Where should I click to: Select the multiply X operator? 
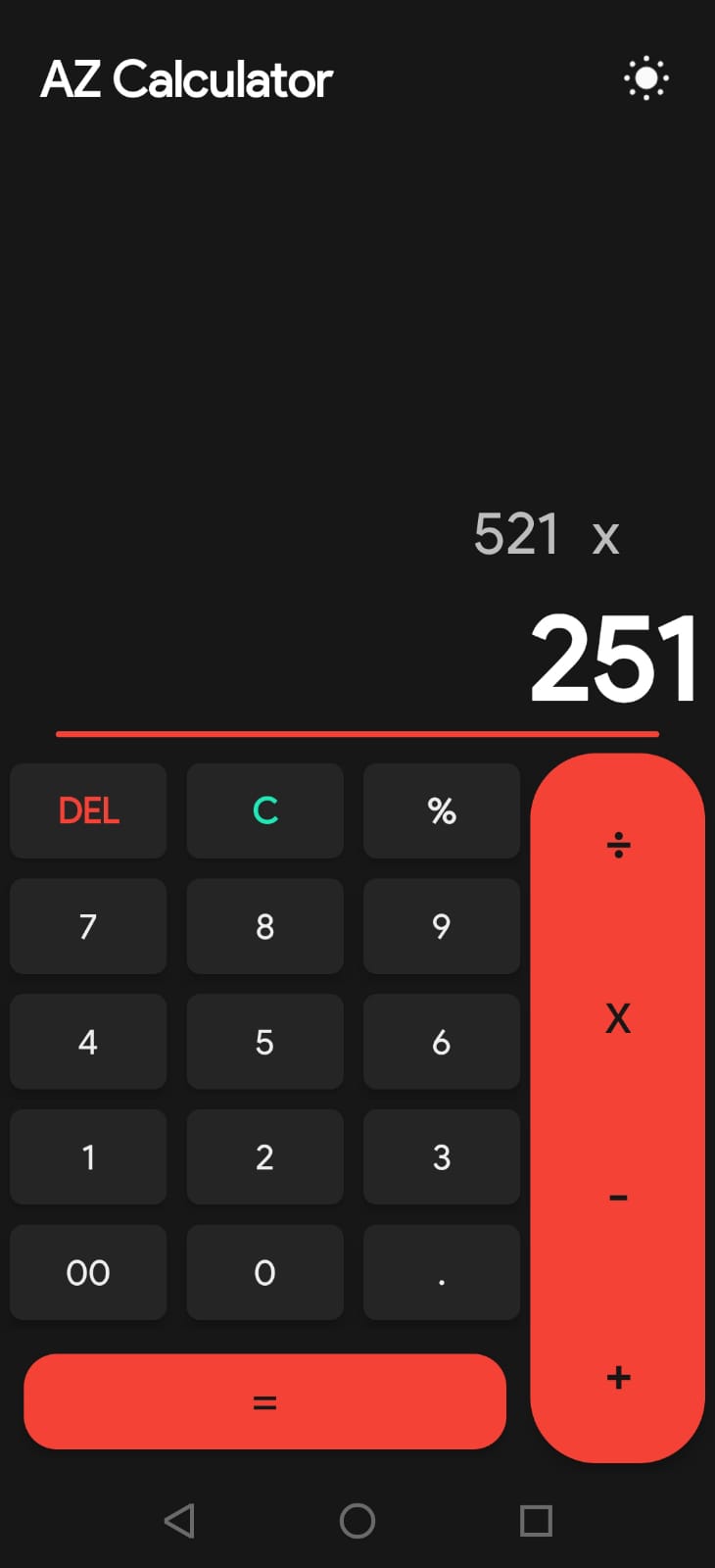(618, 1019)
